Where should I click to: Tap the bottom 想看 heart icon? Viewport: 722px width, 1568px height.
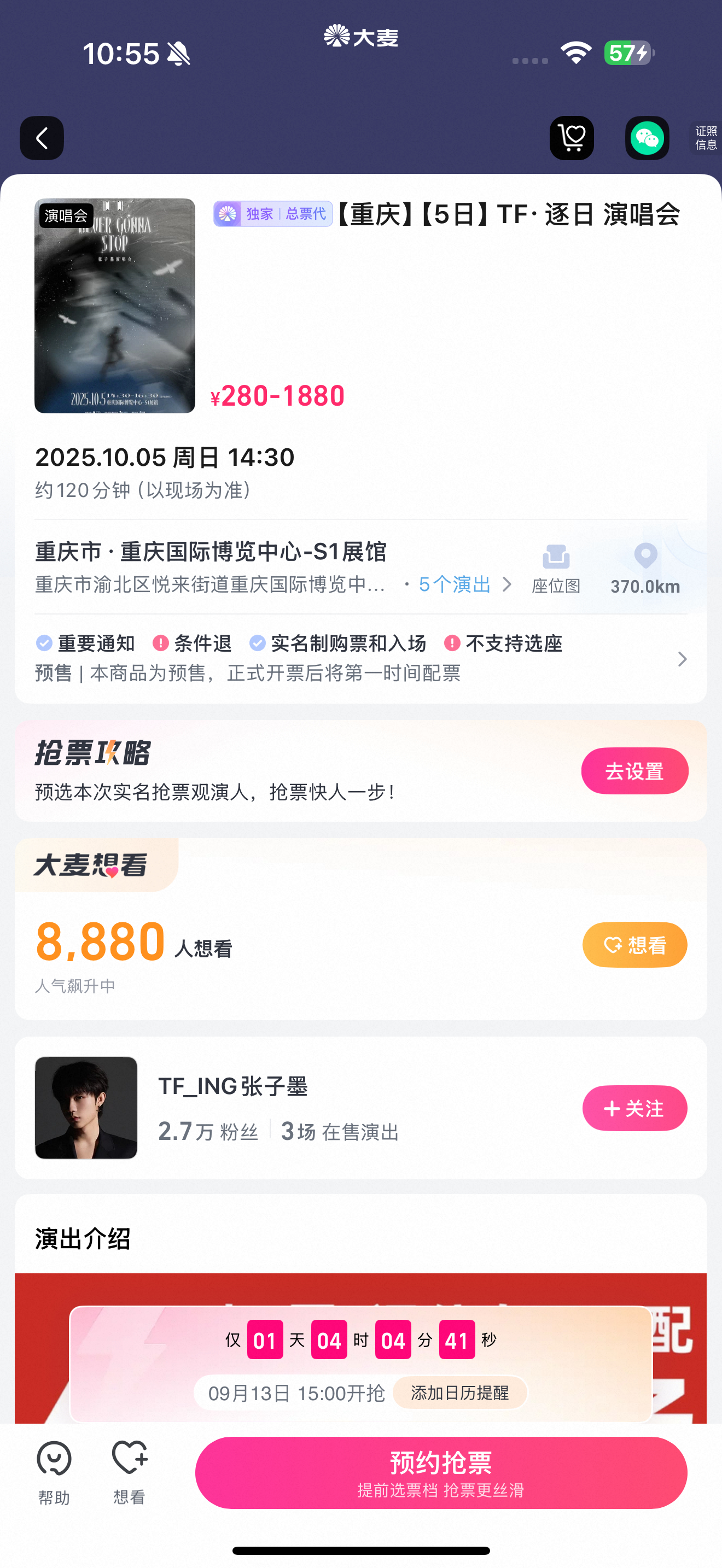[x=129, y=1473]
